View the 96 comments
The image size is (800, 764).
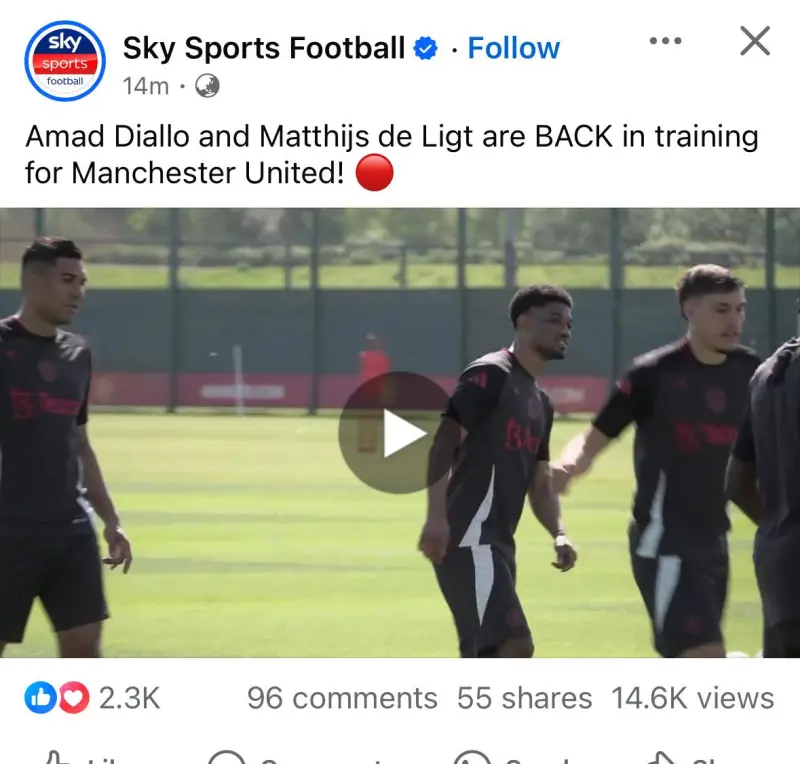[342, 698]
